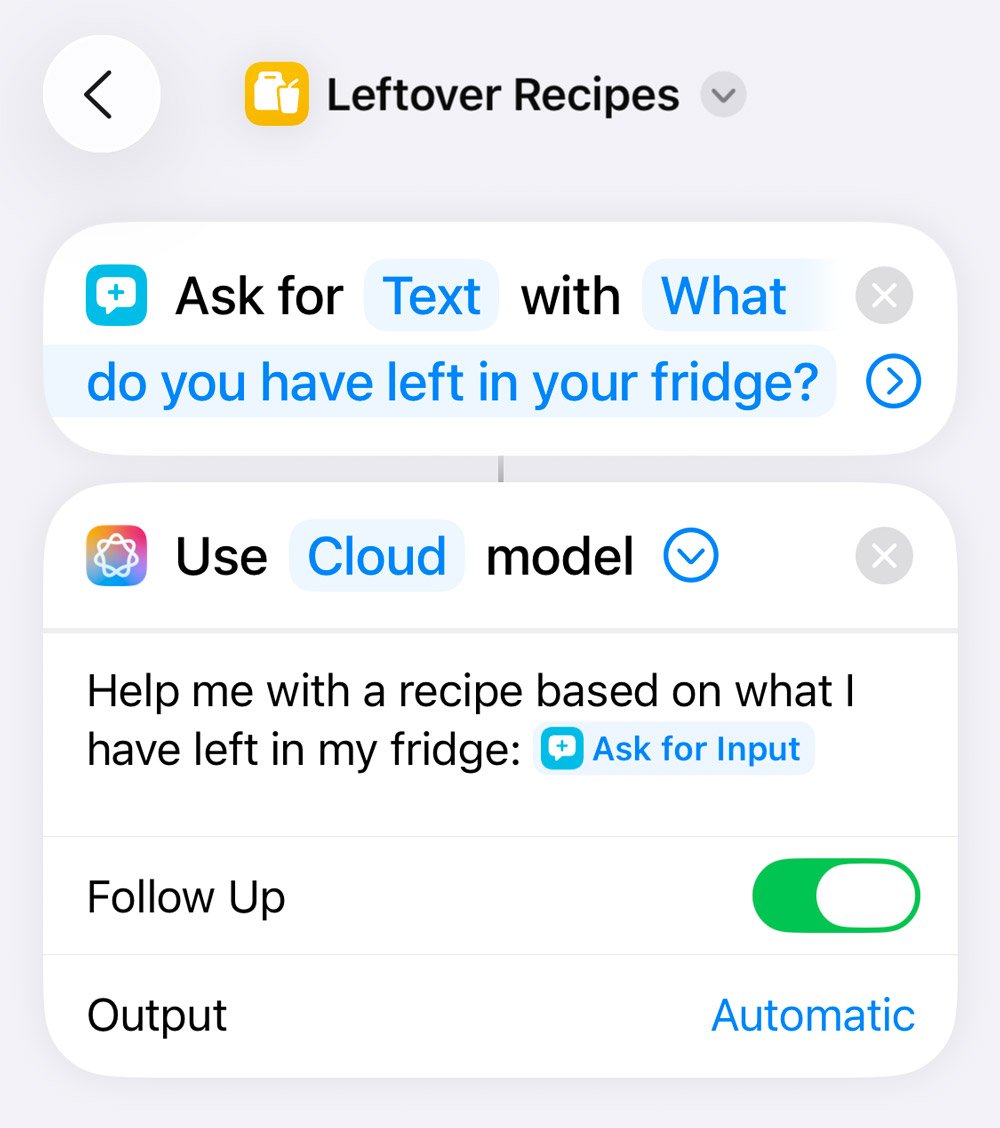The image size is (1000, 1128).
Task: Change the Text input type
Action: tap(431, 296)
